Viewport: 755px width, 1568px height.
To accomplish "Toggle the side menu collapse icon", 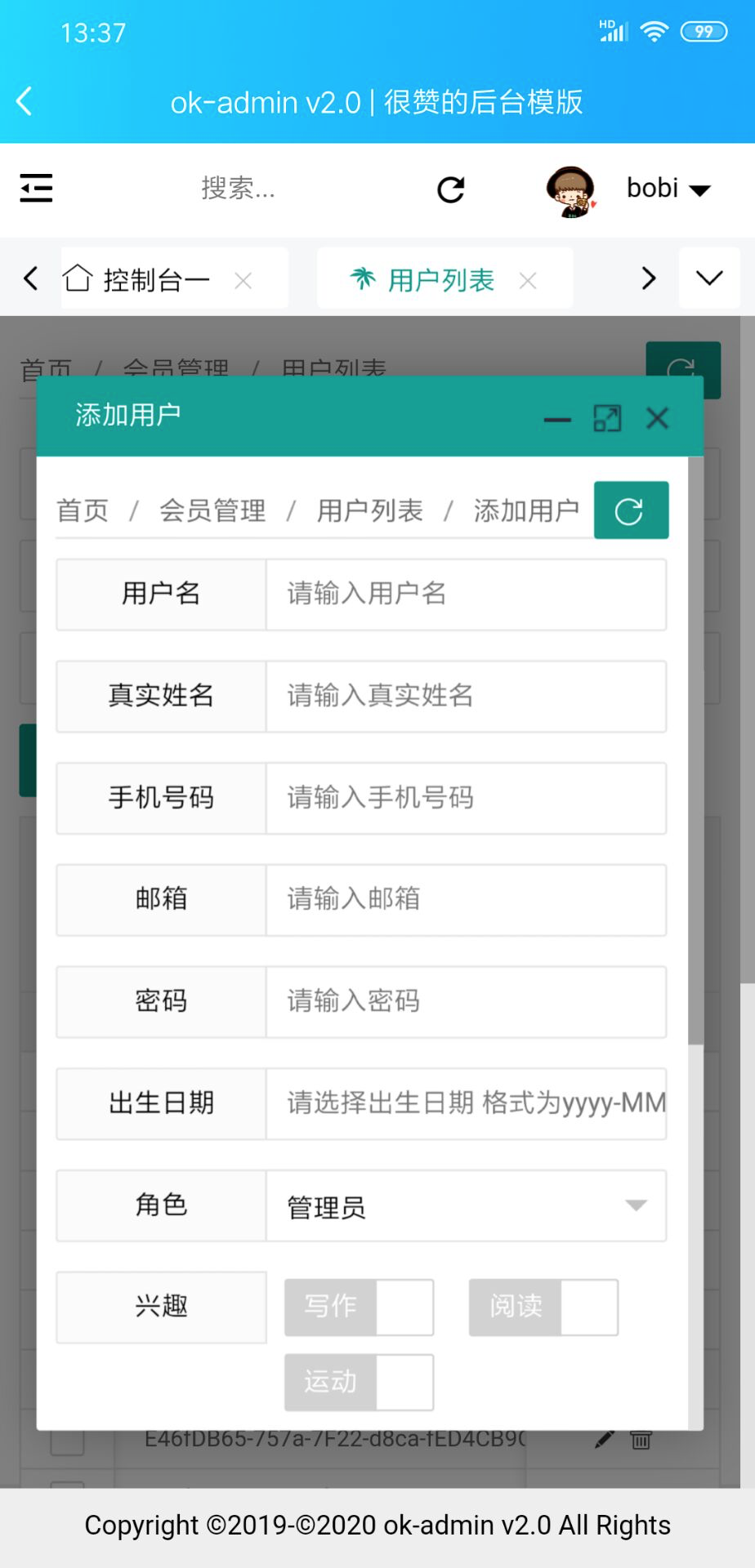I will click(x=36, y=189).
